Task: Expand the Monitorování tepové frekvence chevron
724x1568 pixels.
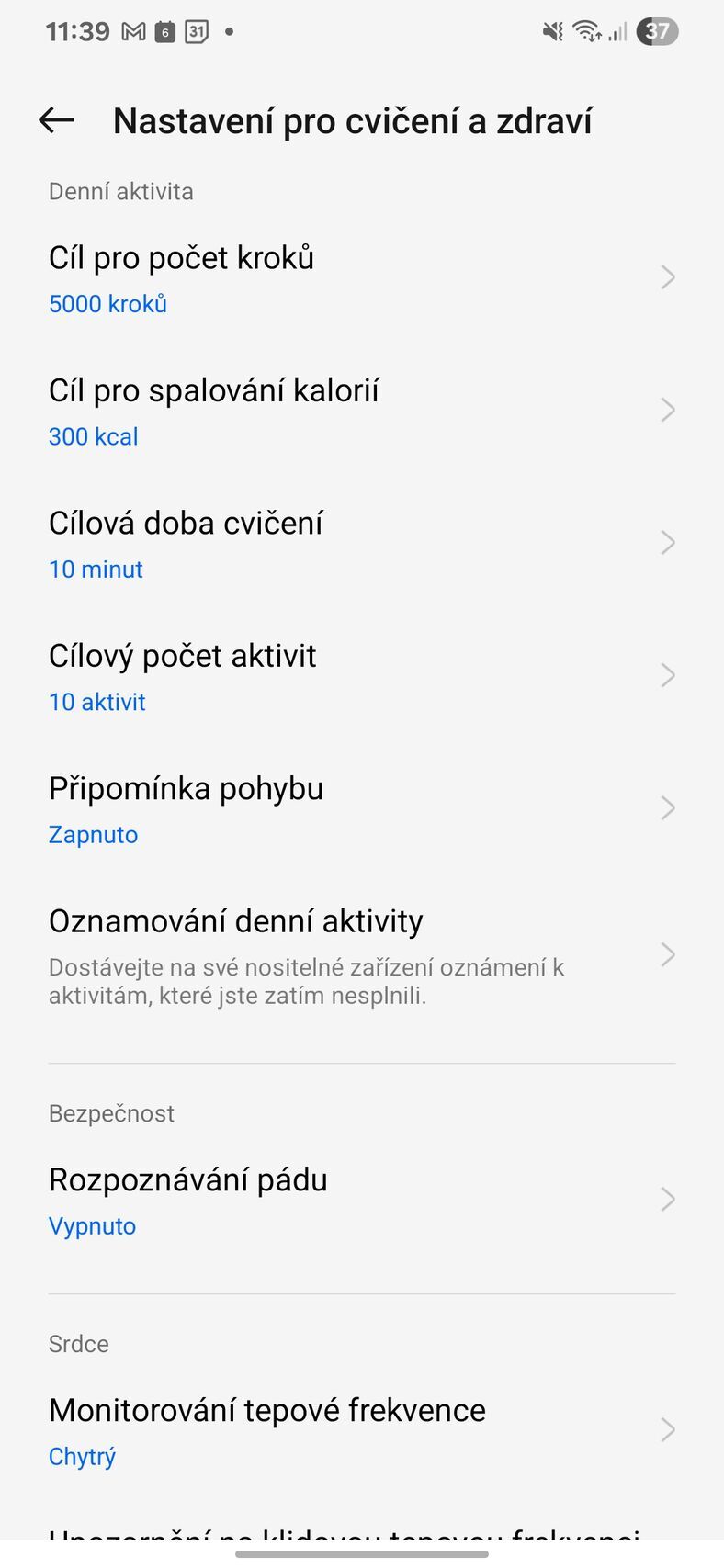Action: click(668, 1429)
